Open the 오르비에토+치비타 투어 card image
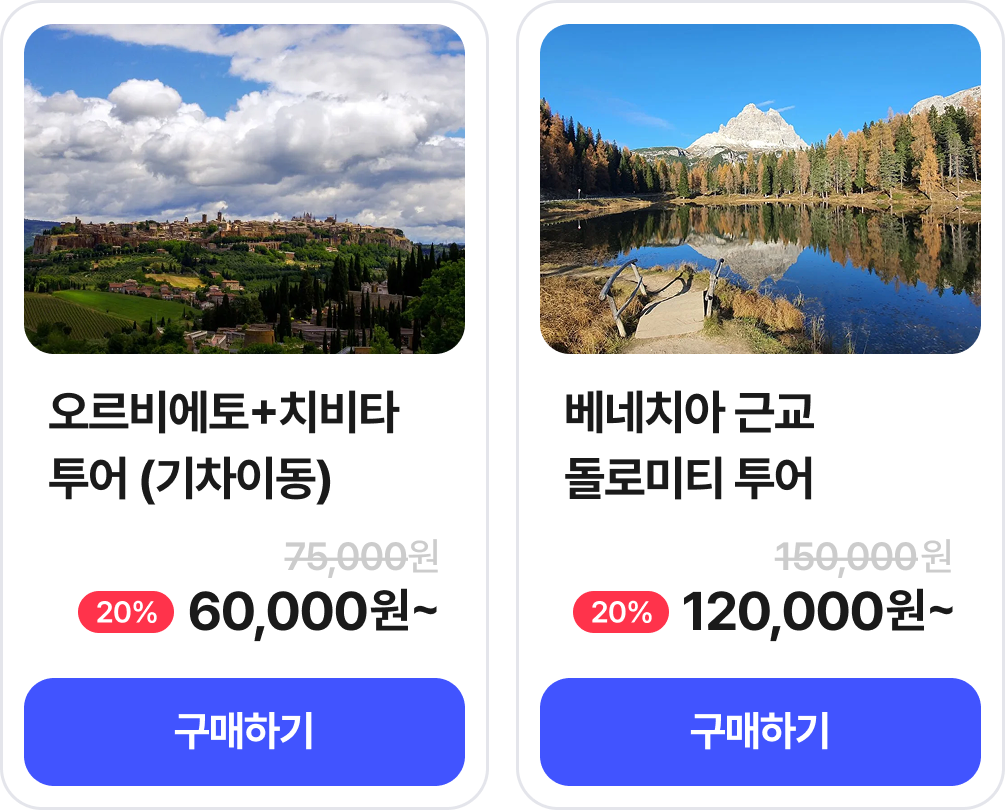The height and width of the screenshot is (810, 1005). (x=244, y=189)
